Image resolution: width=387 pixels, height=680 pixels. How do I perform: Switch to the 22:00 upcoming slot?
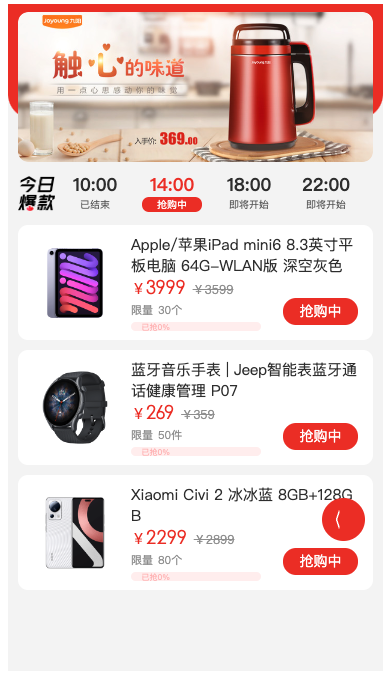[326, 193]
